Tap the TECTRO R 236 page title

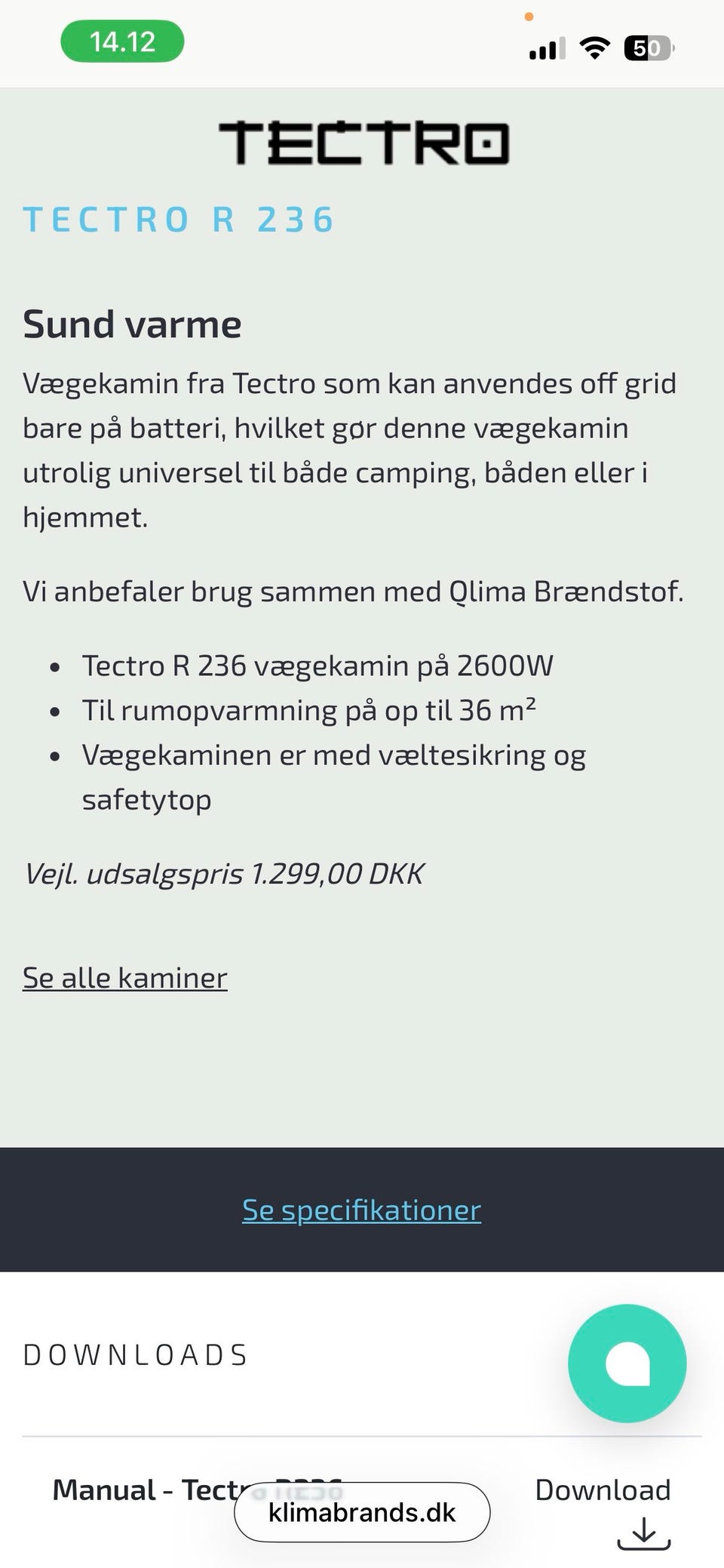[x=179, y=219]
